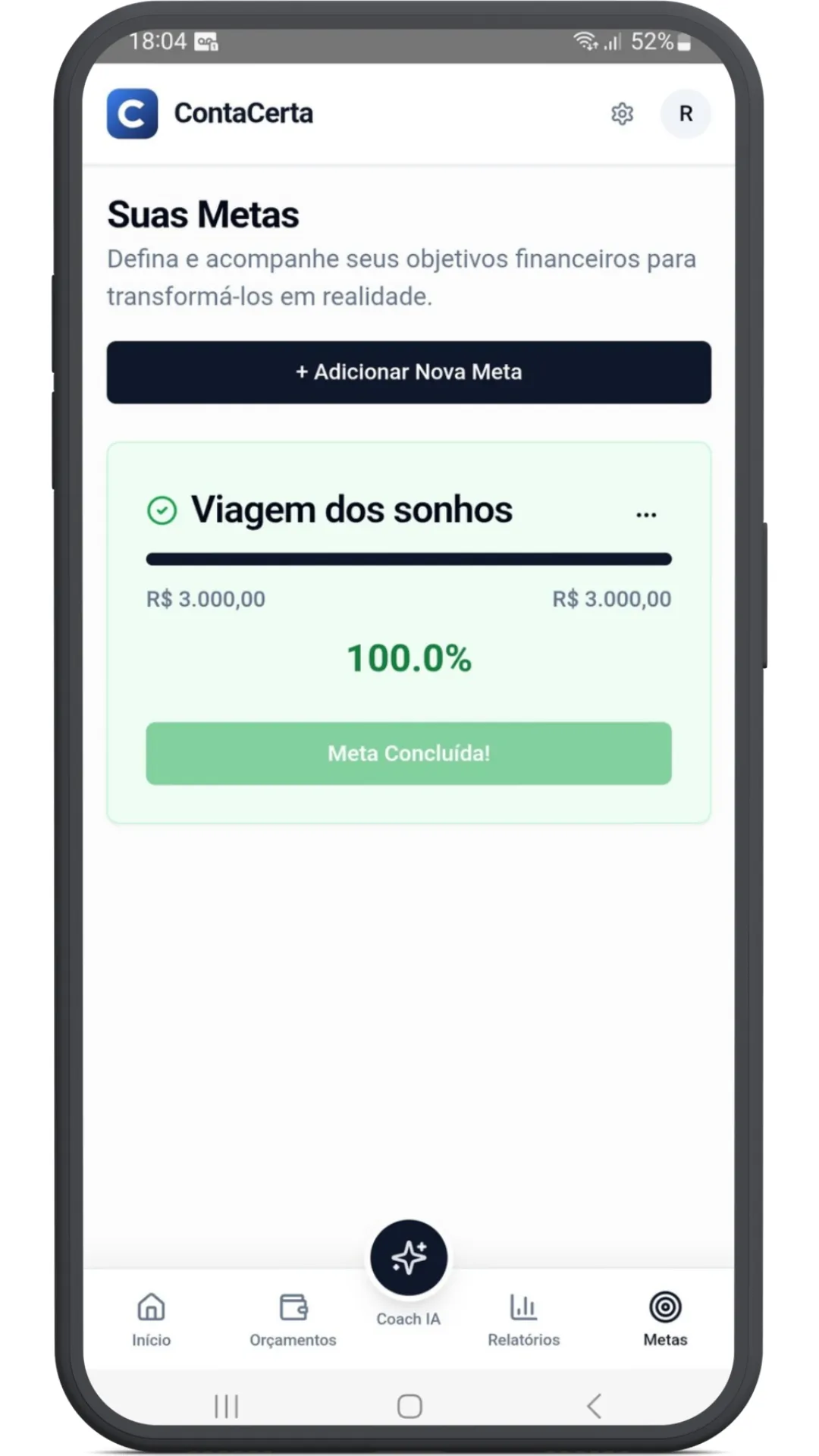Screen dimensions: 819x1456
Task: Tap the Android home button
Action: click(408, 1406)
